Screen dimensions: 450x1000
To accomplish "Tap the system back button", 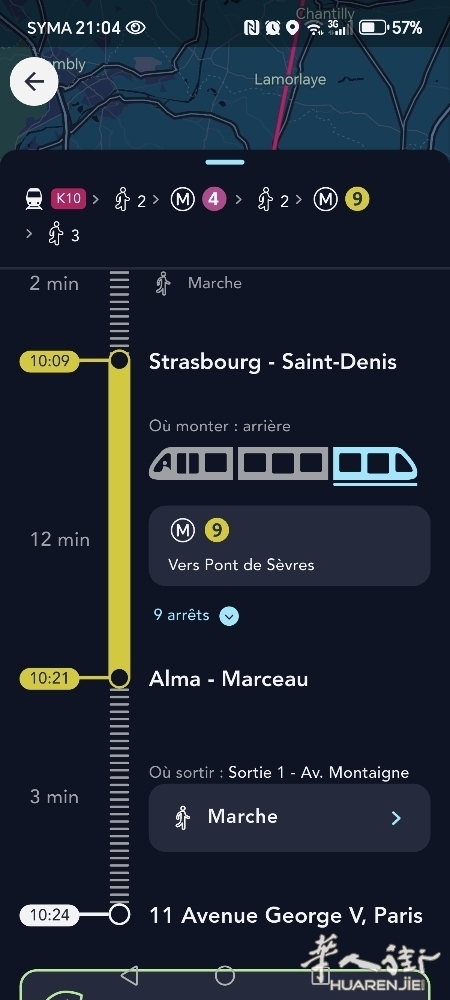I will pyautogui.click(x=129, y=975).
